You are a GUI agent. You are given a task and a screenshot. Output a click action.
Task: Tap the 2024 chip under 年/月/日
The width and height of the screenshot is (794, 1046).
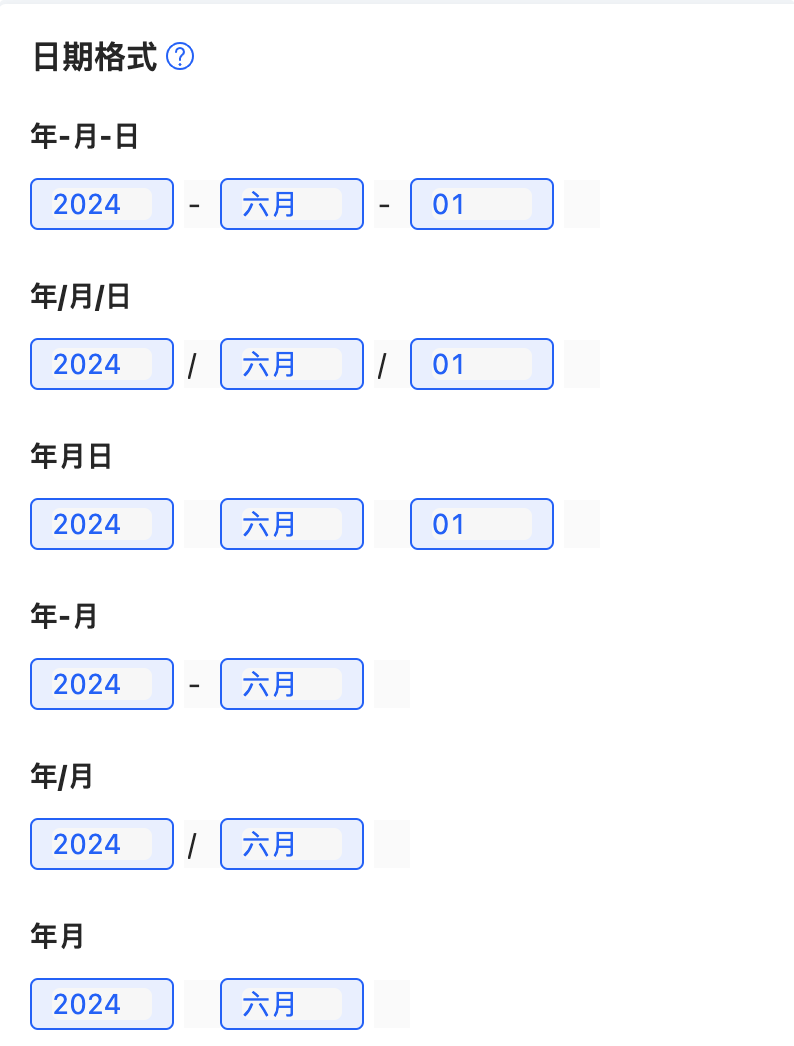tap(102, 364)
